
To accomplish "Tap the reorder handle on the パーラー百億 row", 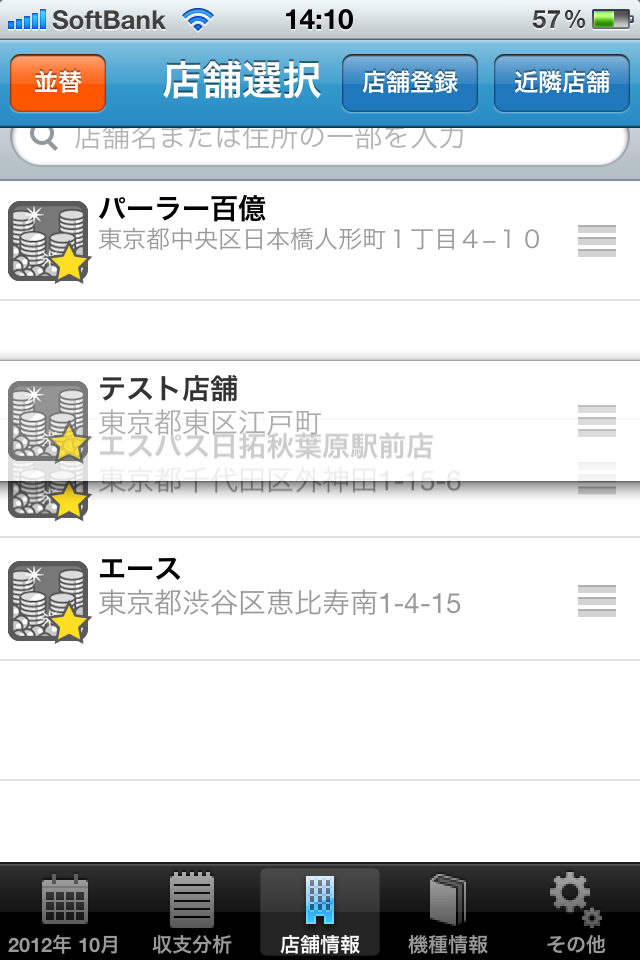I will point(597,241).
